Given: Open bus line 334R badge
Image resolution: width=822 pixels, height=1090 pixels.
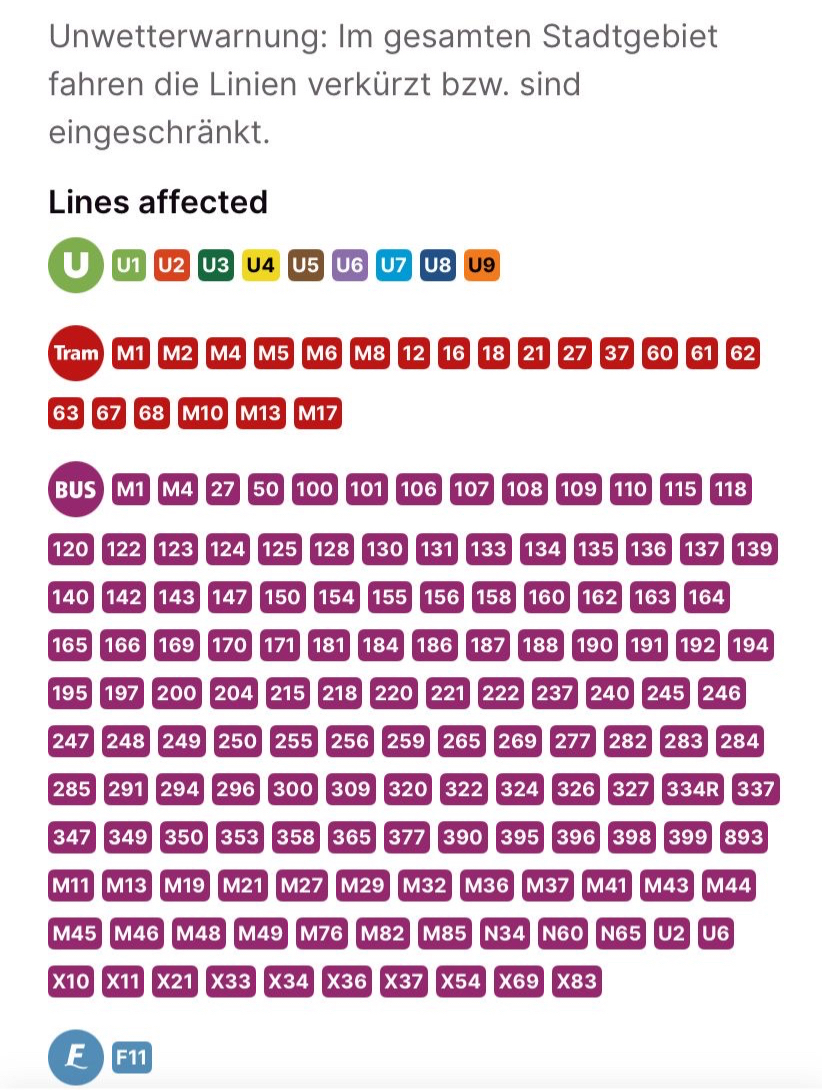Looking at the screenshot, I should [693, 789].
